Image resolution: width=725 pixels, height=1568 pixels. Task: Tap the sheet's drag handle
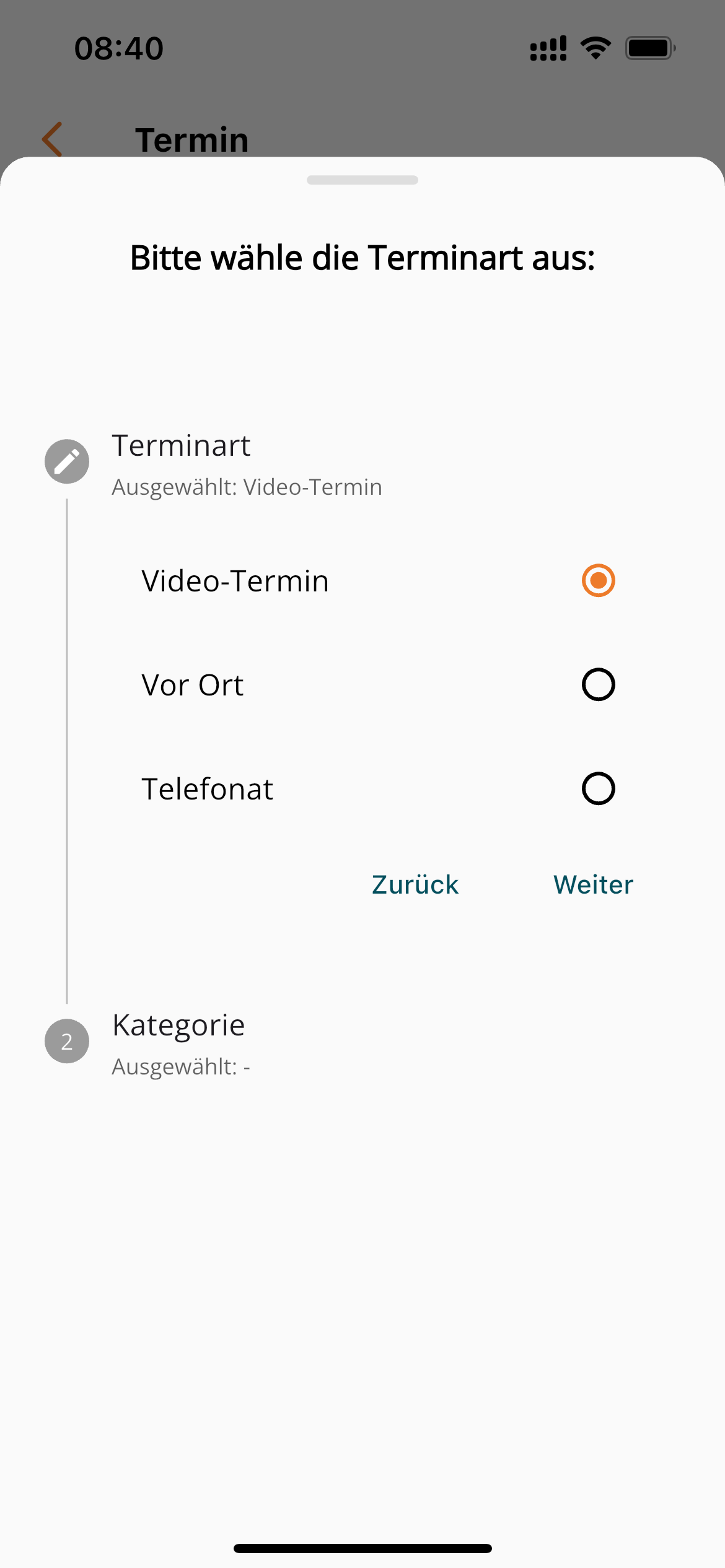pos(362,180)
